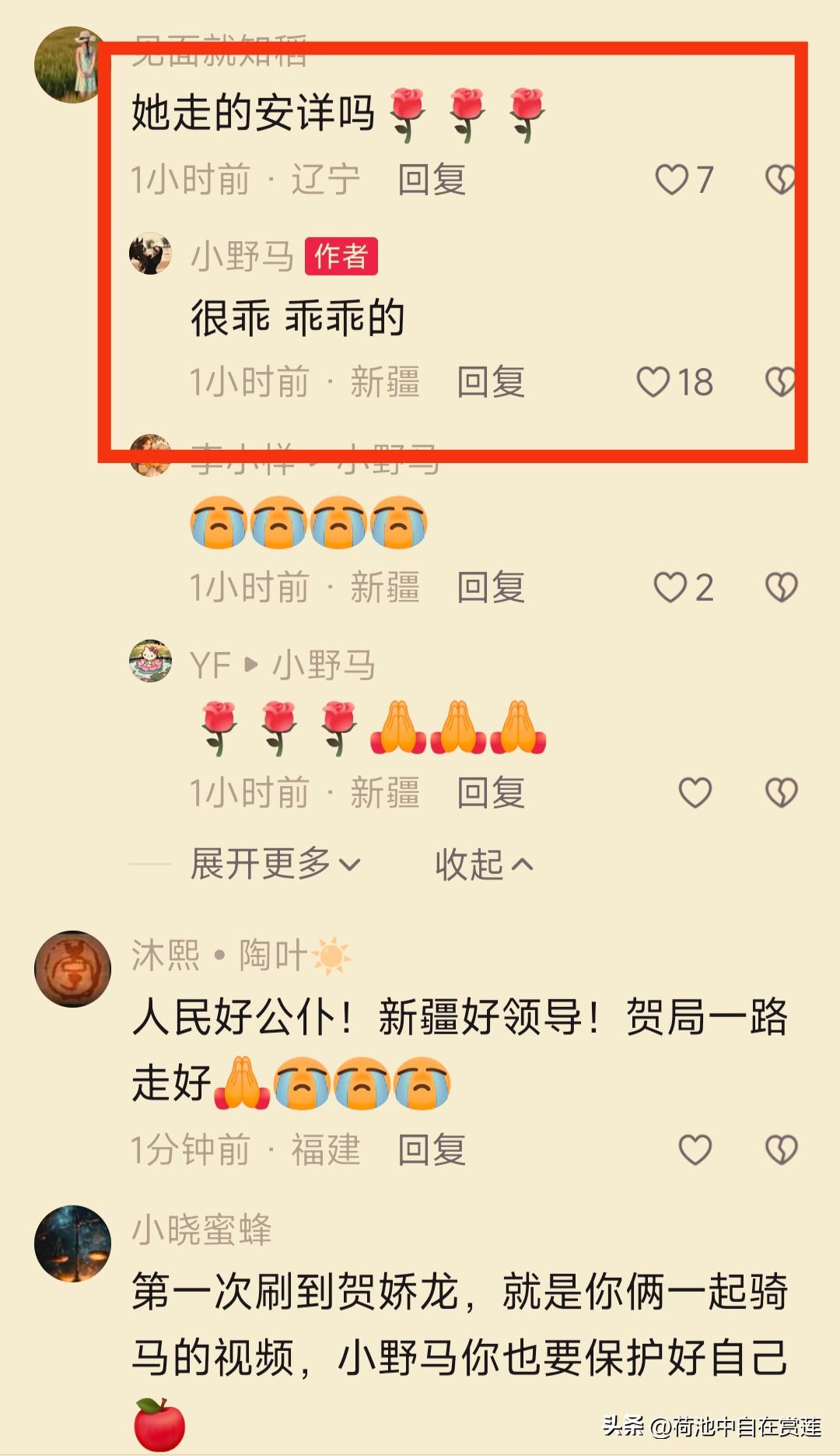Dislike 沐熙•陶叶's comment

pos(781,1149)
